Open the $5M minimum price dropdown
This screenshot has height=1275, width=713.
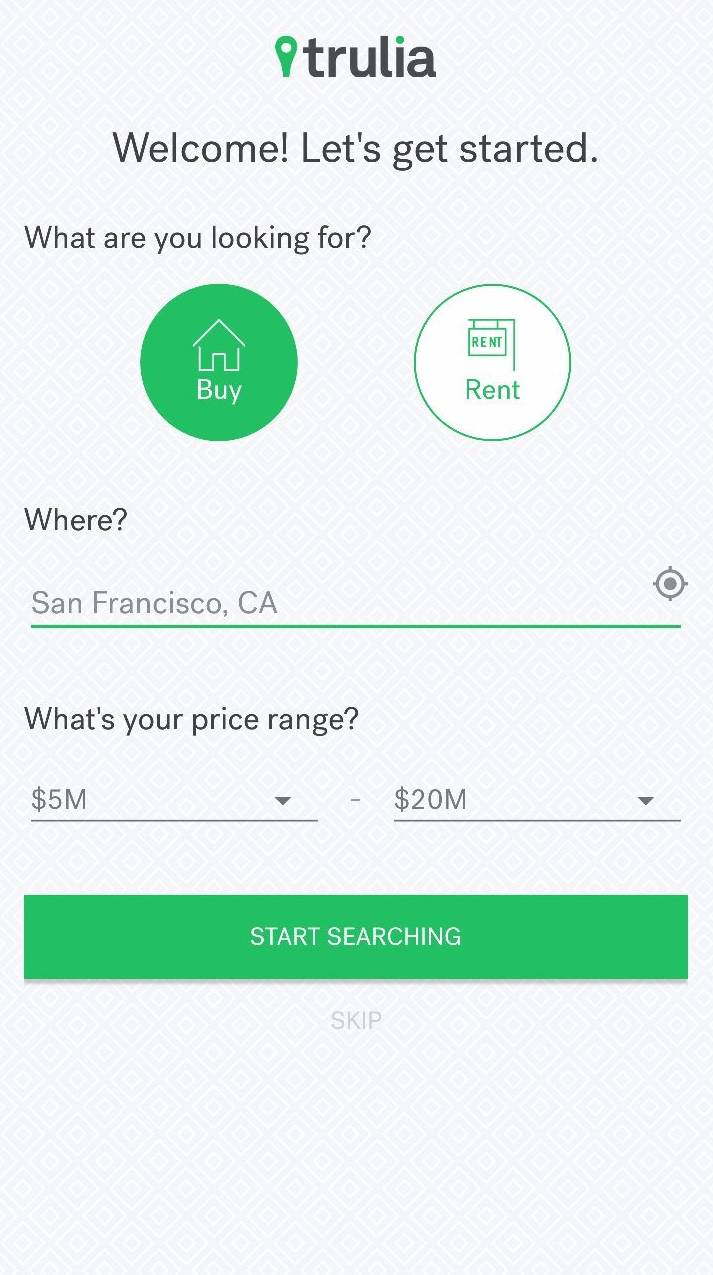click(x=174, y=800)
